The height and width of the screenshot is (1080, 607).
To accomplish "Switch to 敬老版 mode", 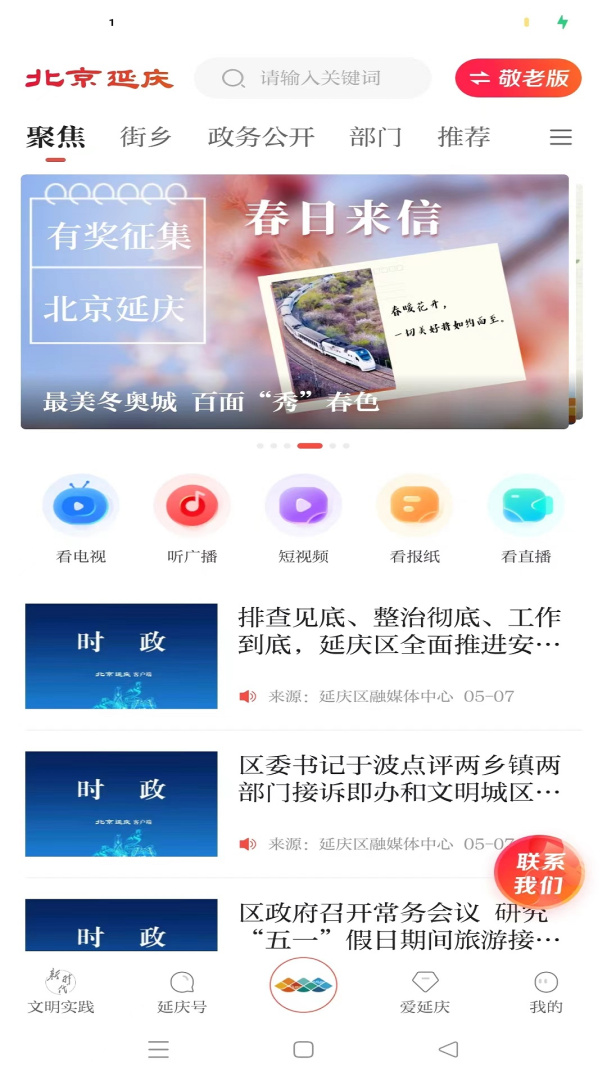I will (518, 78).
